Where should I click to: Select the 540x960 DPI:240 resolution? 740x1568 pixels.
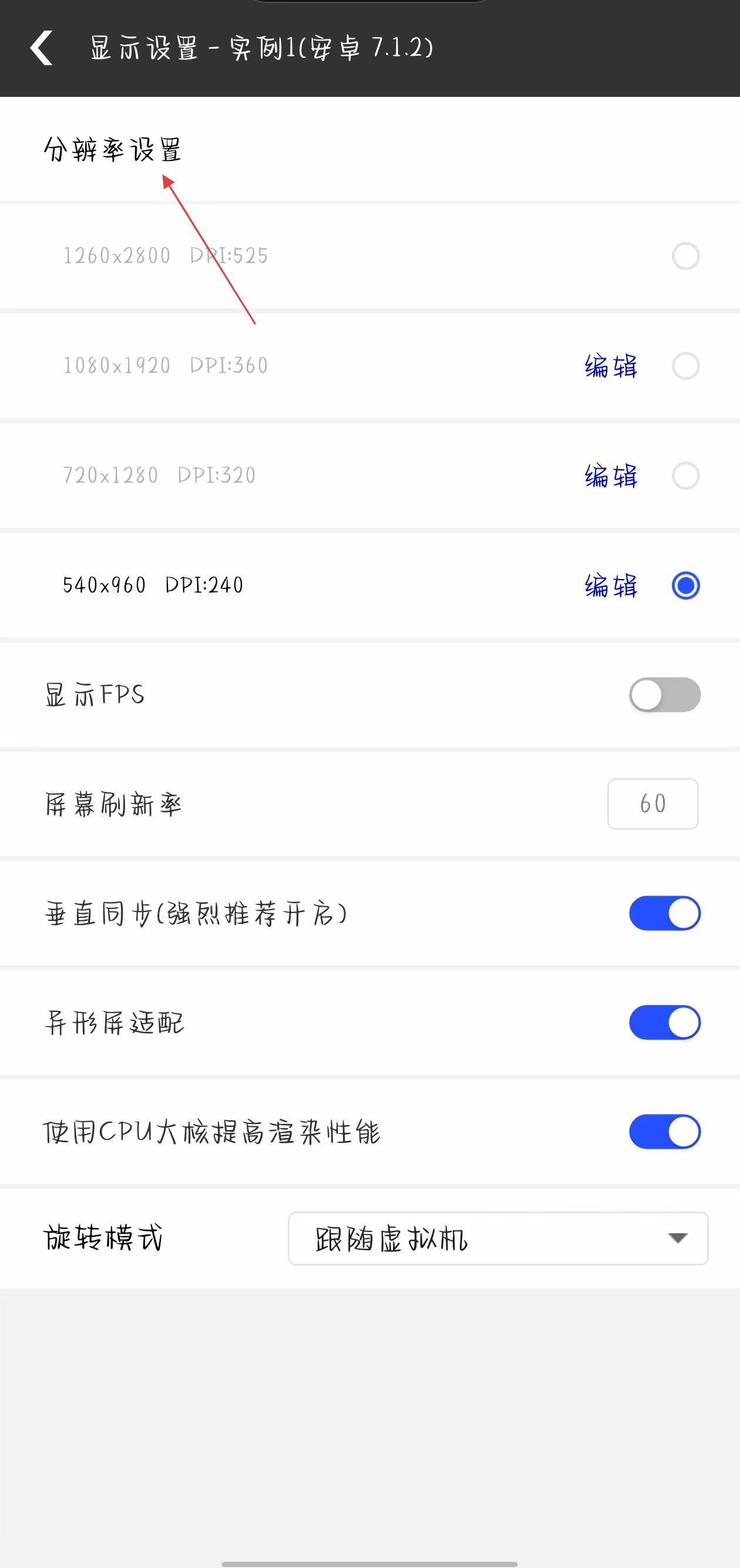click(685, 586)
